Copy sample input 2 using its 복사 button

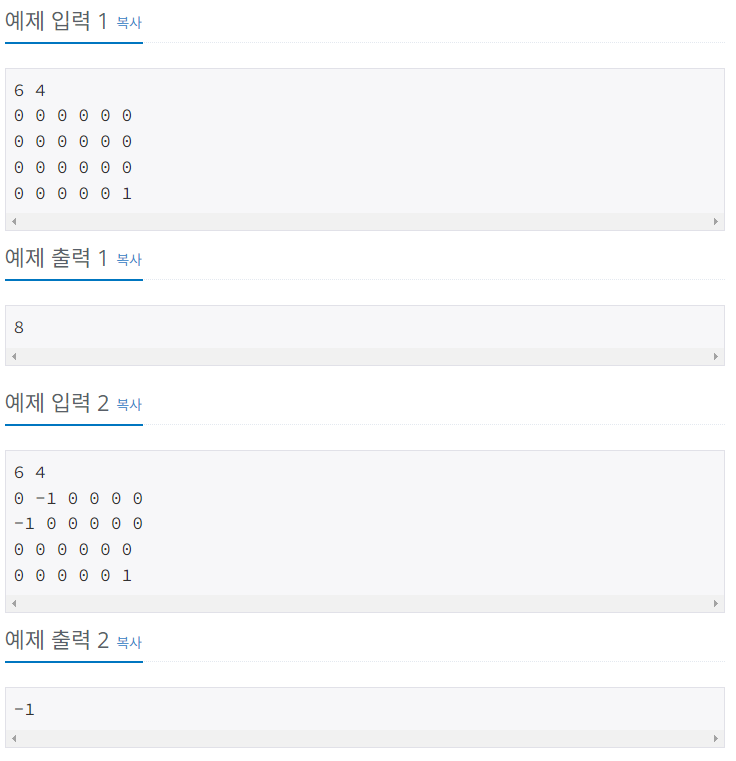(x=128, y=404)
